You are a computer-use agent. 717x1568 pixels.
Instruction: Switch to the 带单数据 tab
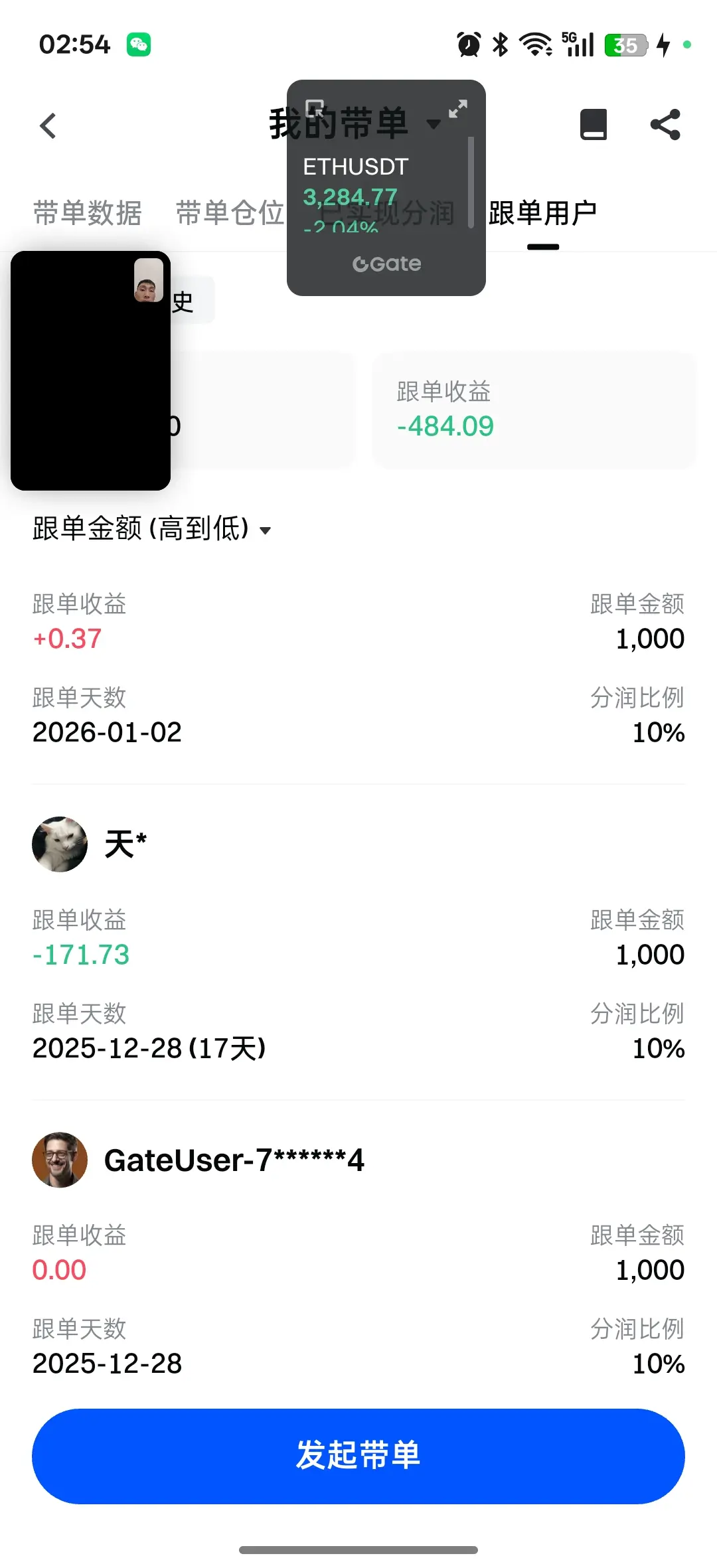click(87, 214)
